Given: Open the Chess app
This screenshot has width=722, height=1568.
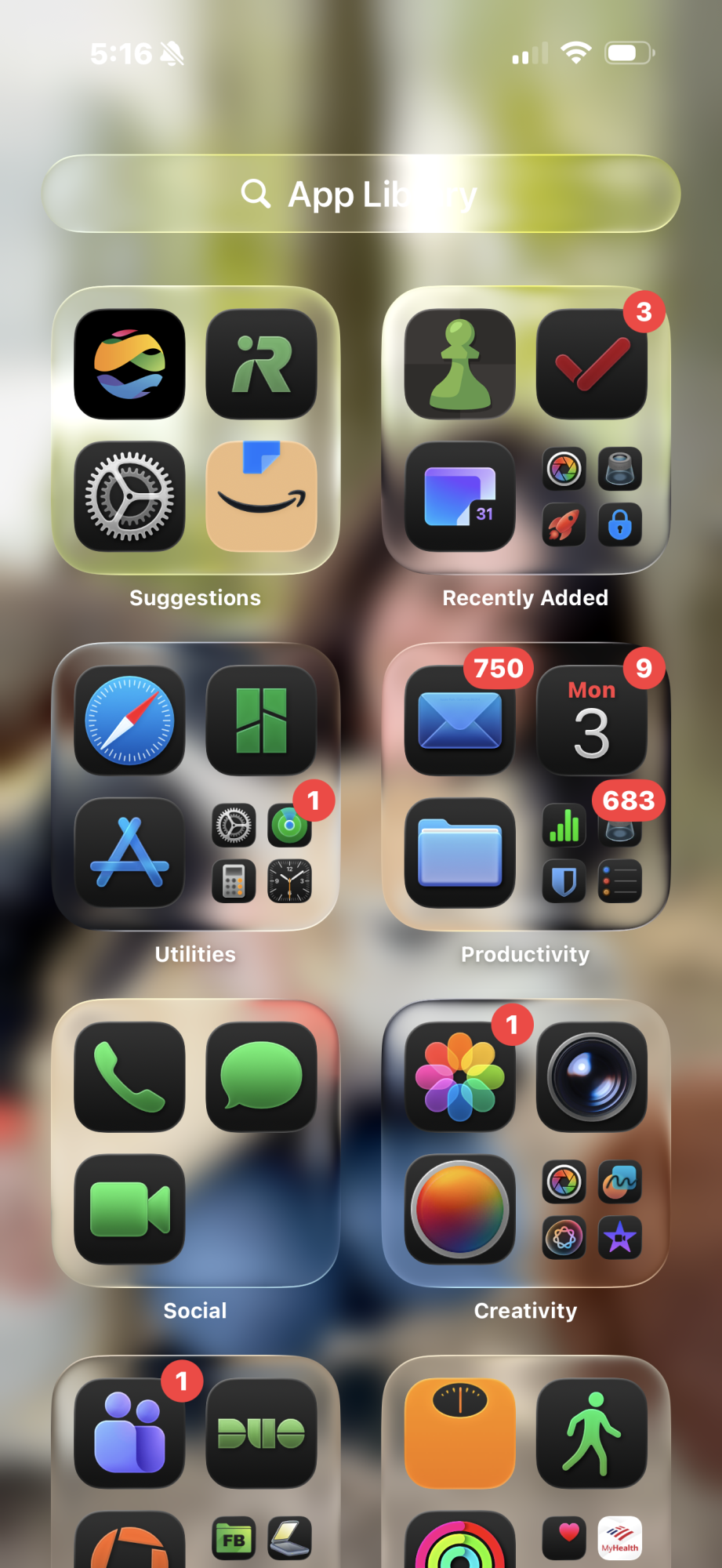Looking at the screenshot, I should [460, 364].
